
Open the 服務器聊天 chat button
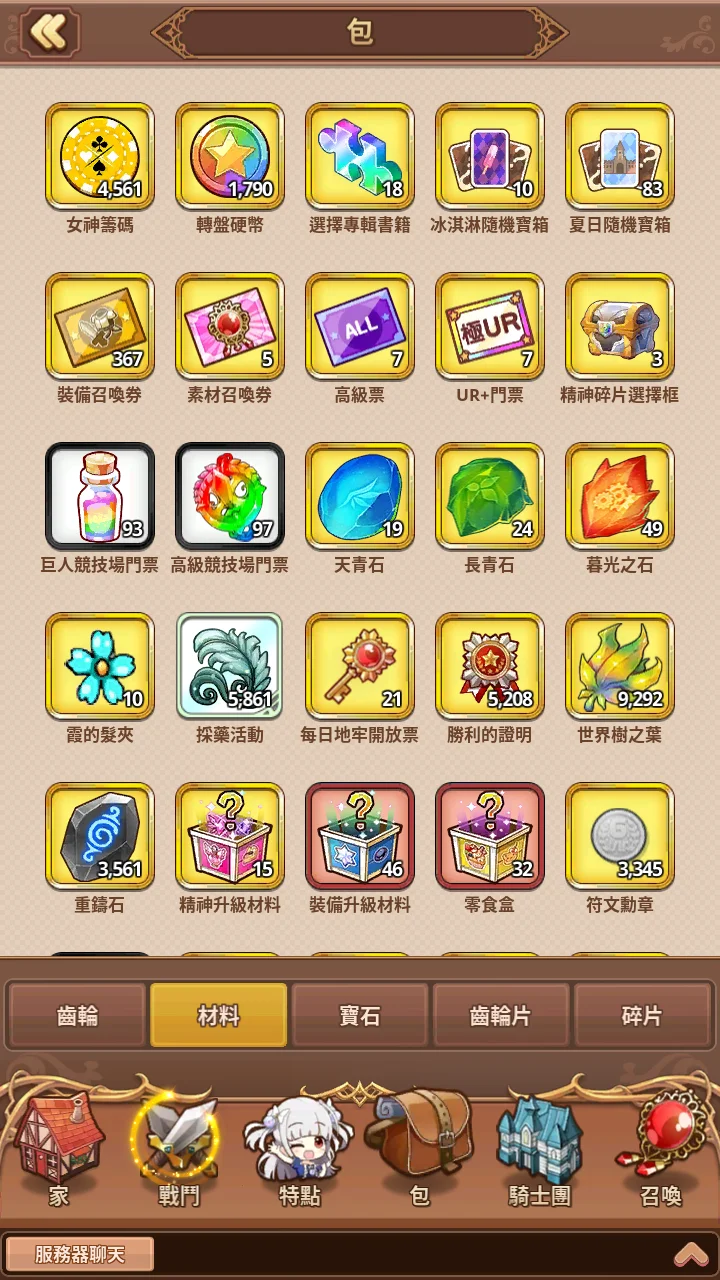(x=80, y=1254)
